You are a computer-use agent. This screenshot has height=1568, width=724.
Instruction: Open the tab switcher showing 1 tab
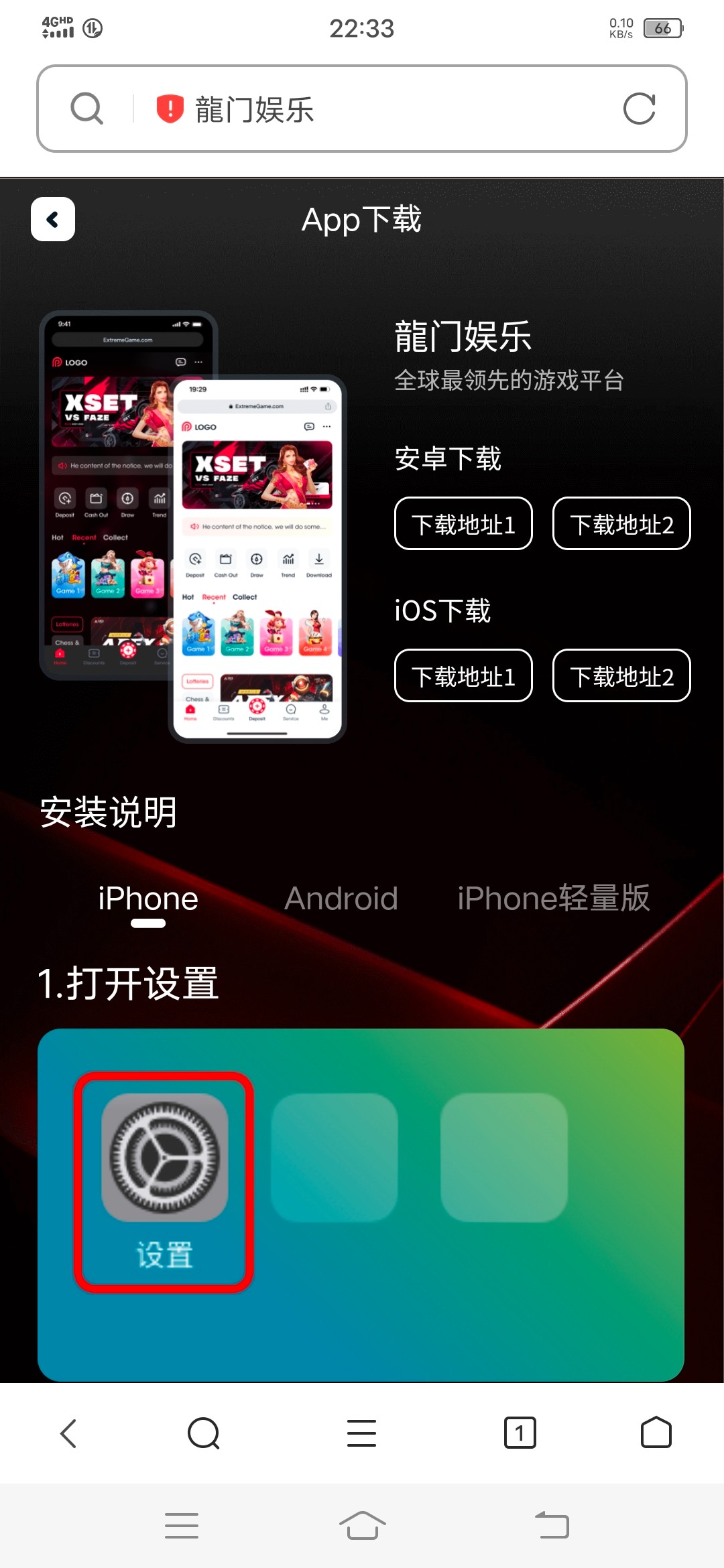[520, 1433]
